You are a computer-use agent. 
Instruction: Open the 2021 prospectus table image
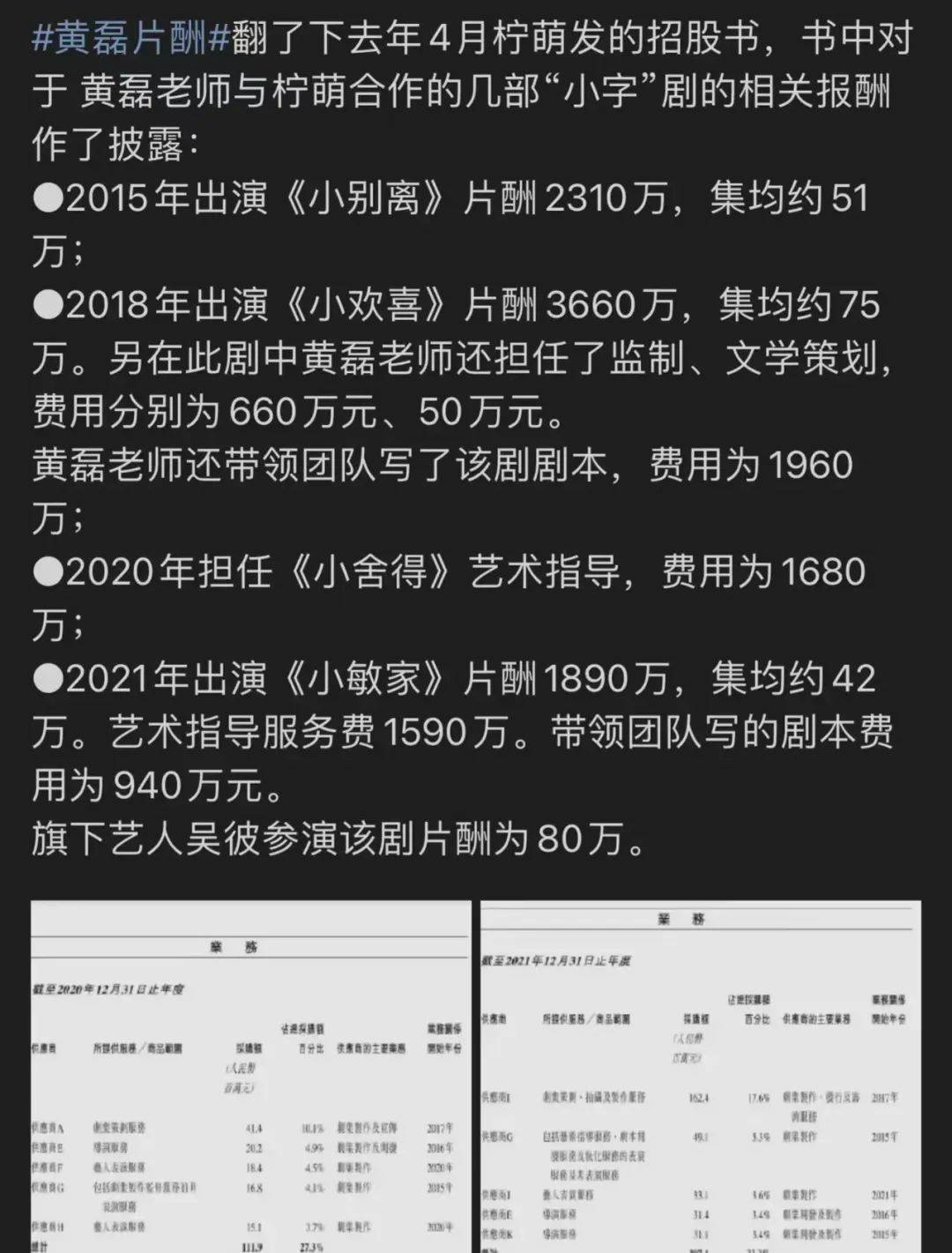[700, 1076]
